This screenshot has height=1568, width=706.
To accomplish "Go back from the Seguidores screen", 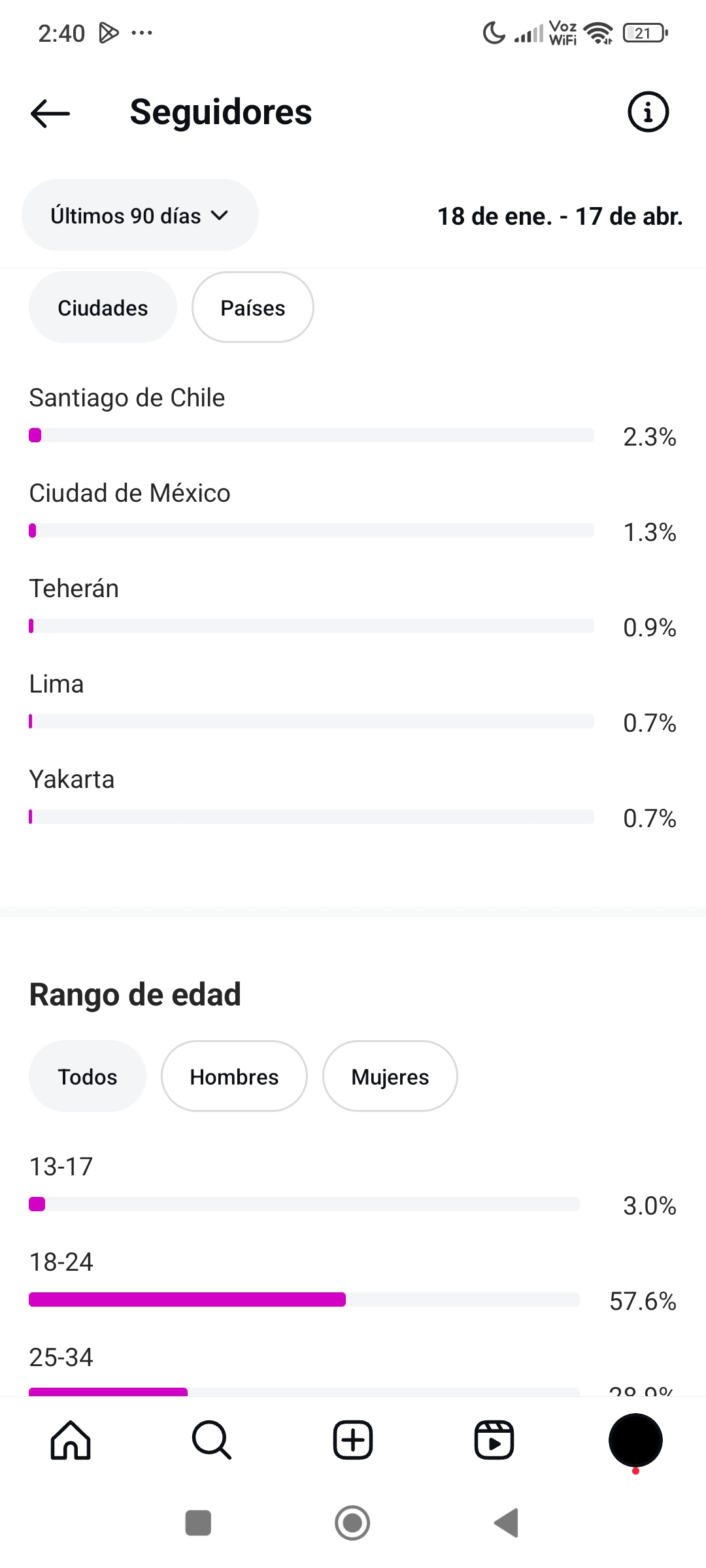I will click(50, 113).
